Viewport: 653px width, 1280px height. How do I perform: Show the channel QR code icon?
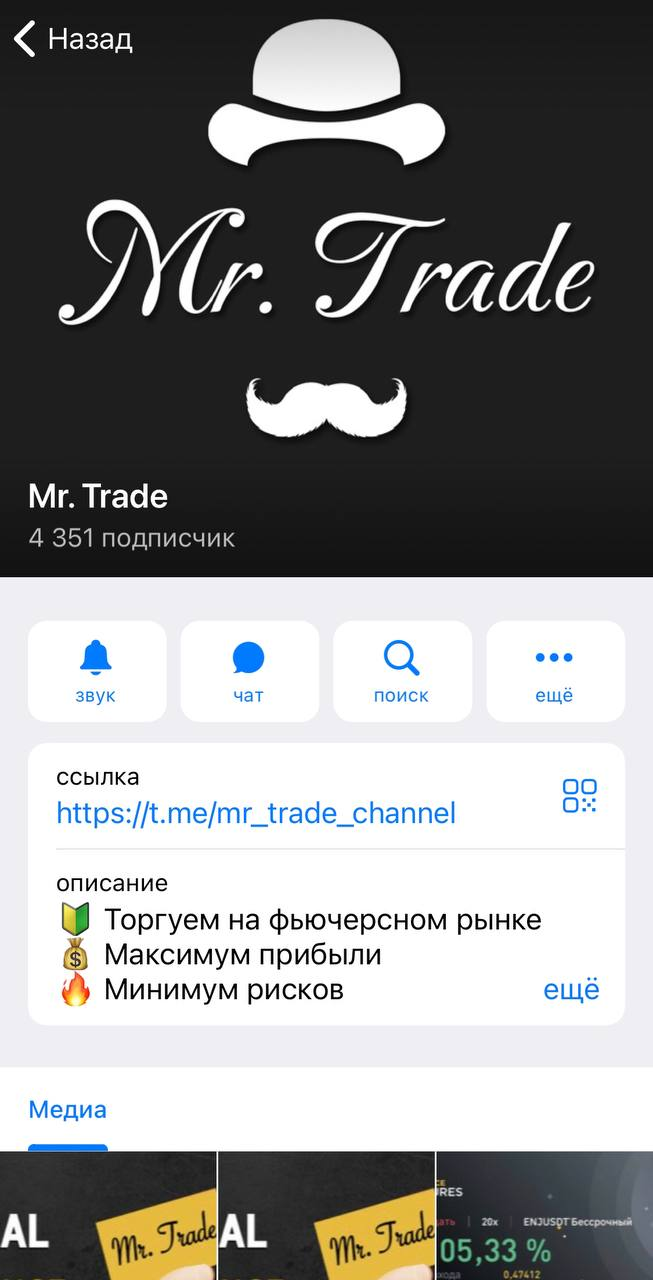[579, 796]
